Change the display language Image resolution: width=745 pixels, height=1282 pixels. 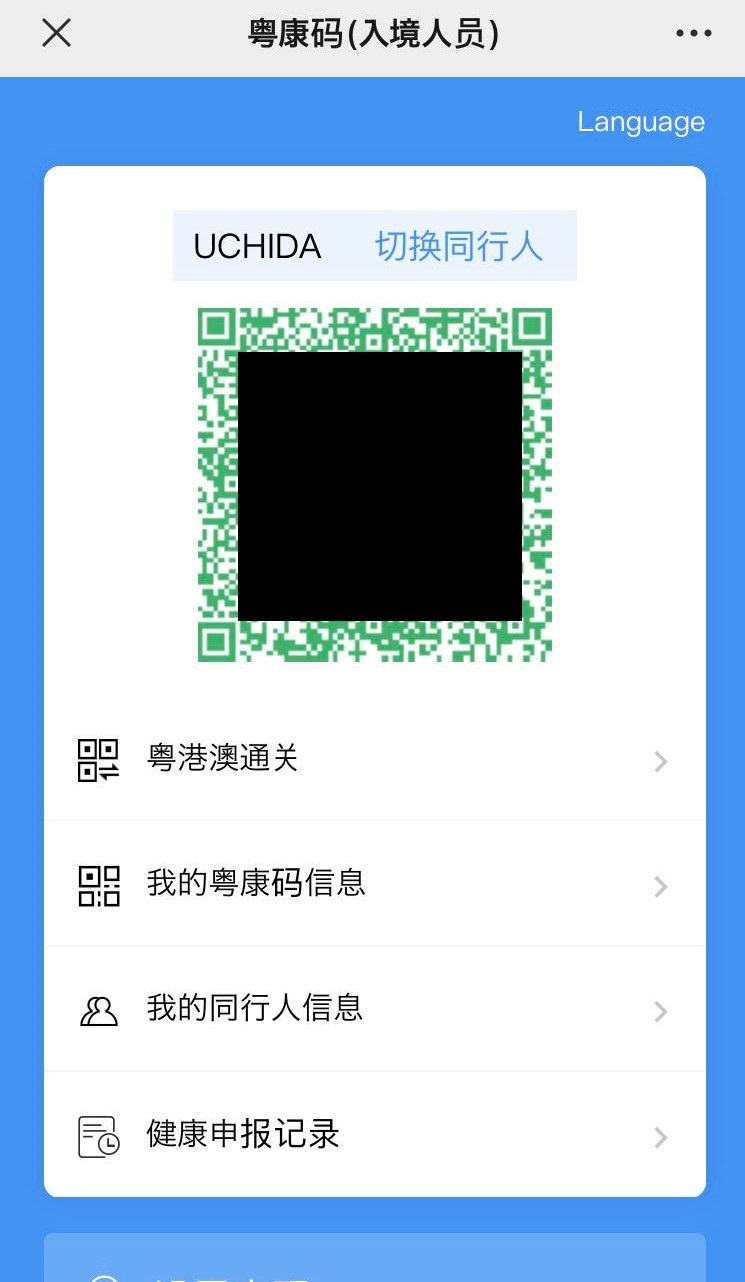coord(640,122)
